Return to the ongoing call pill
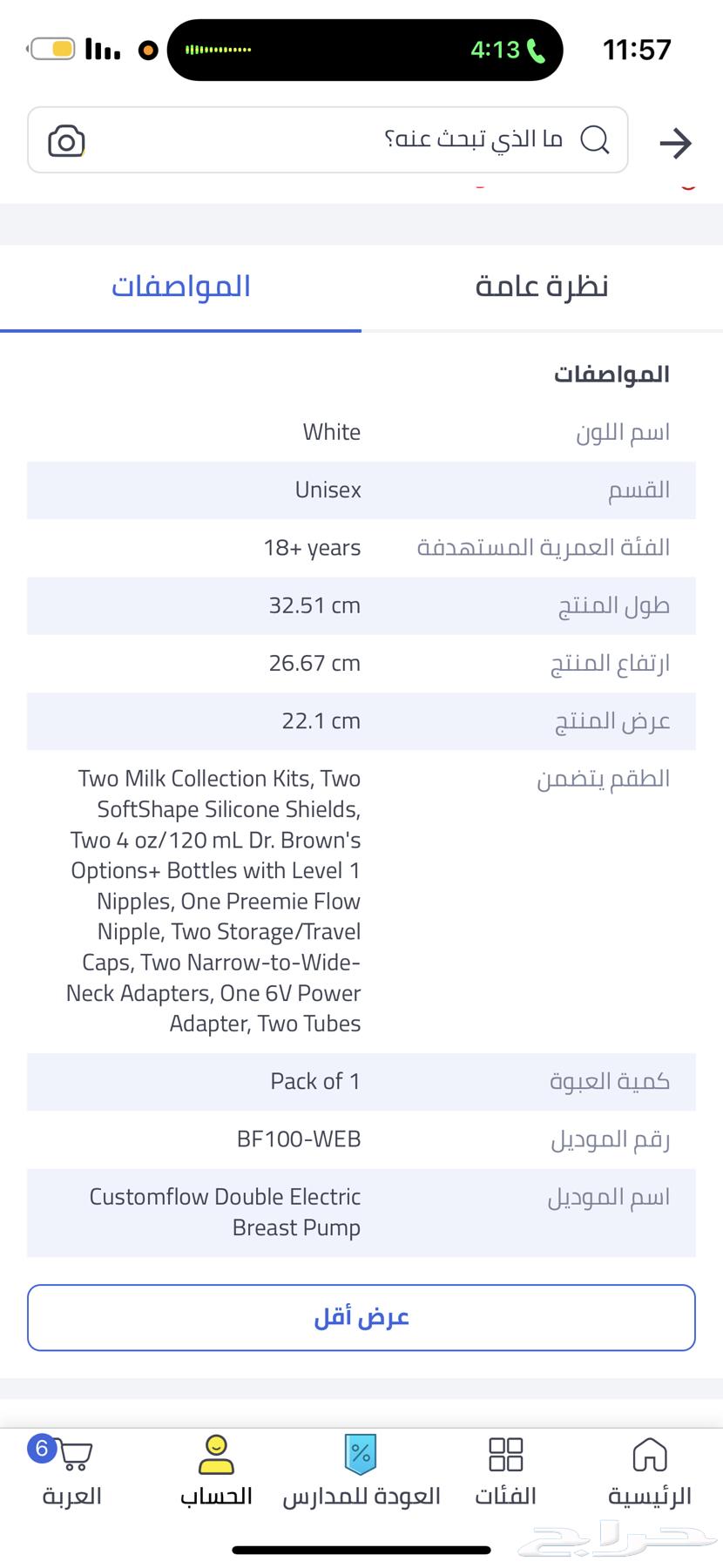This screenshot has height=1568, width=723. tap(364, 50)
